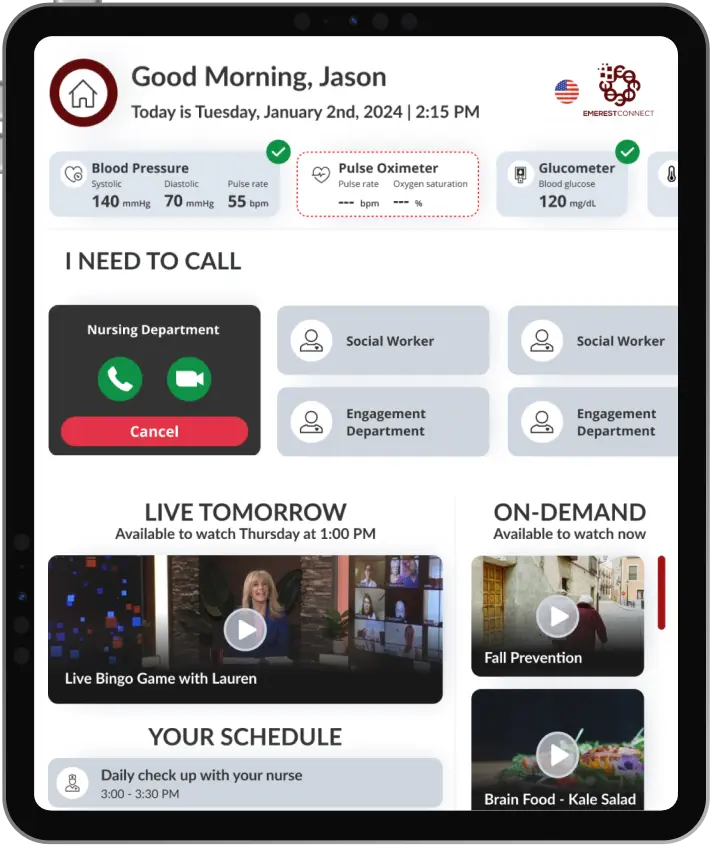Play the Brain Food - Kale Salad video
Viewport: 710px width, 845px height.
coord(557,750)
